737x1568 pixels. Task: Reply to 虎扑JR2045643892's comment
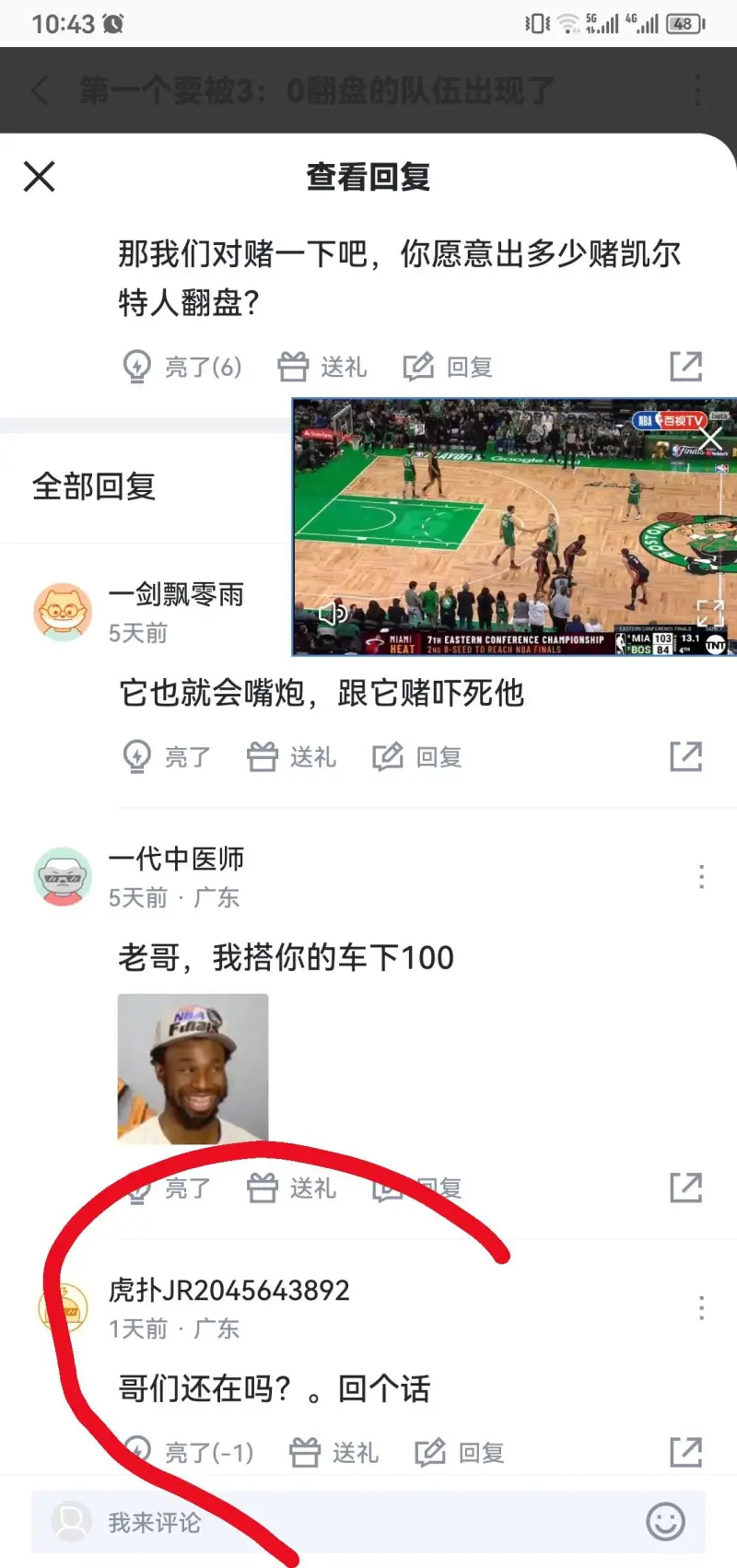pyautogui.click(x=460, y=1452)
